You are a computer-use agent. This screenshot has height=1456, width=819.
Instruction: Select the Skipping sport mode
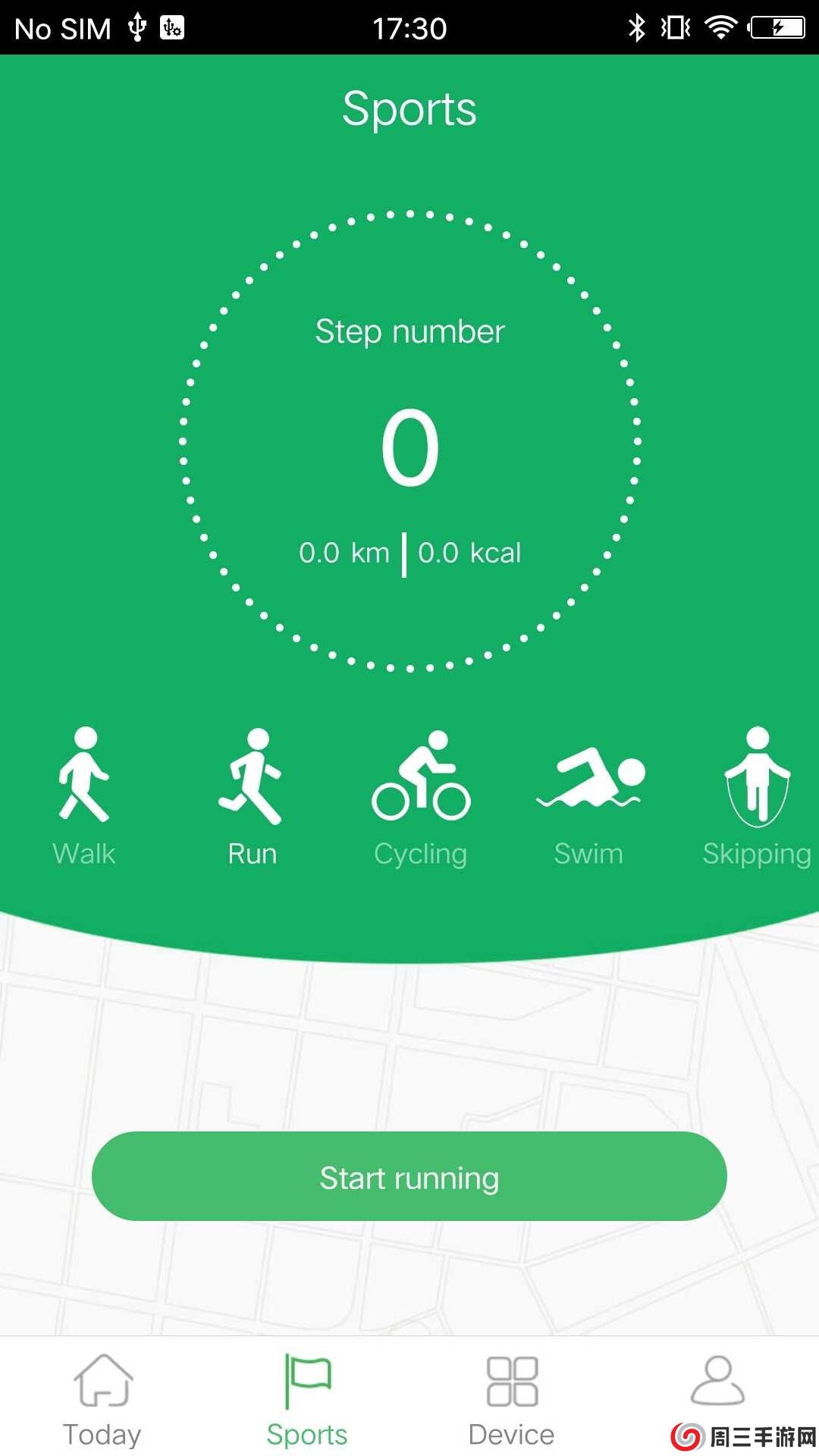[x=757, y=796]
